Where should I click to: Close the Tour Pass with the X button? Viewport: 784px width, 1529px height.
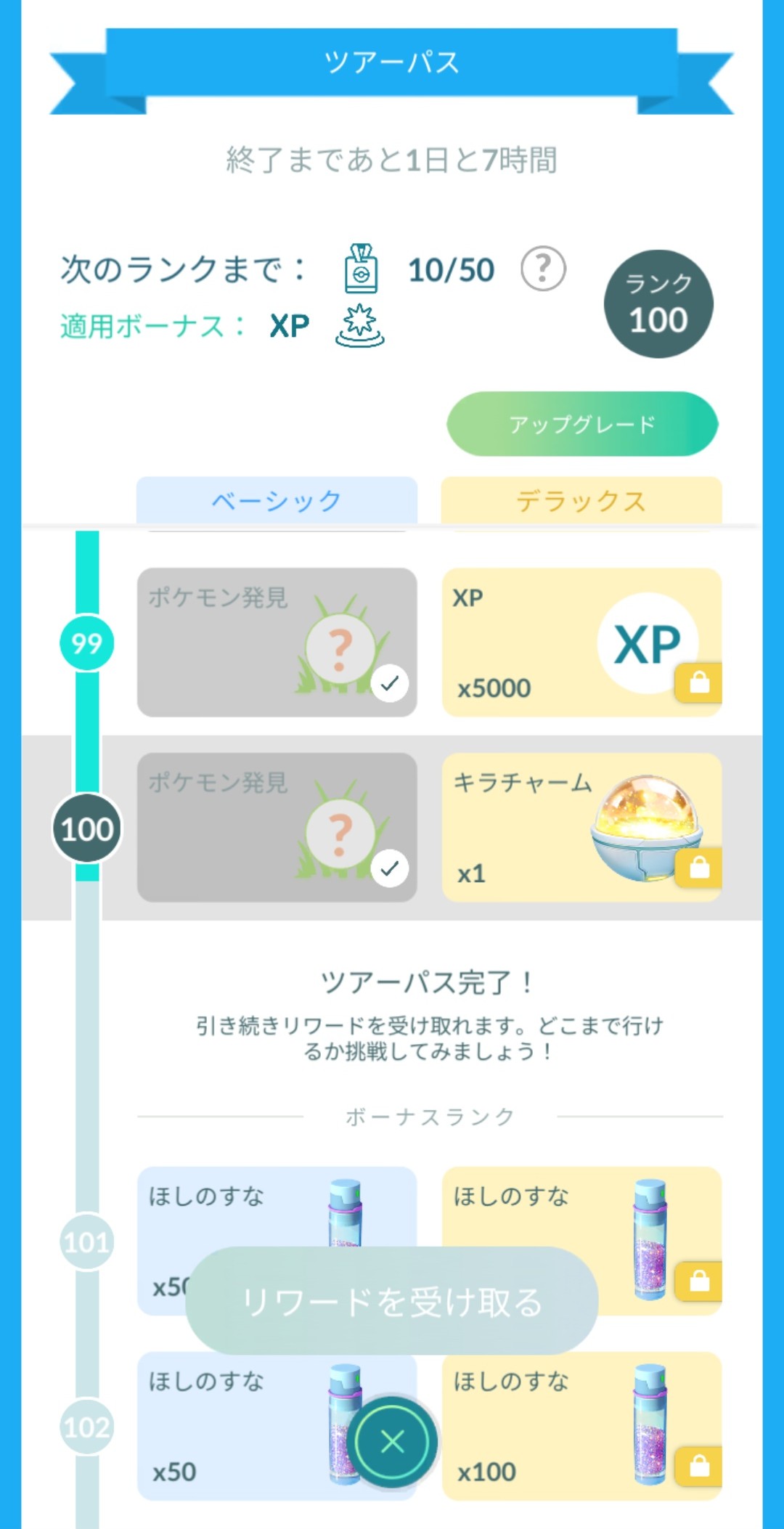coord(392,1442)
